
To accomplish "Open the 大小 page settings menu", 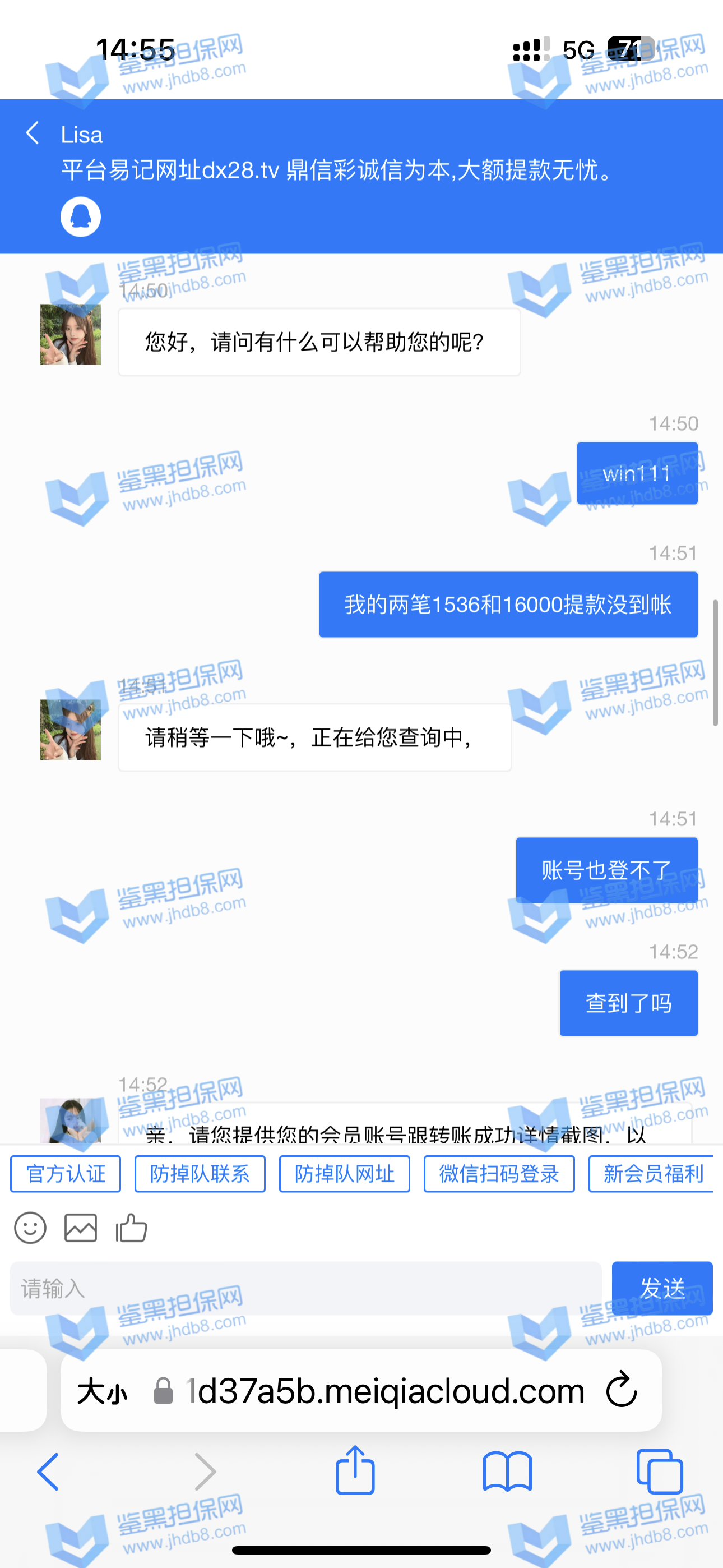I will (x=101, y=1391).
